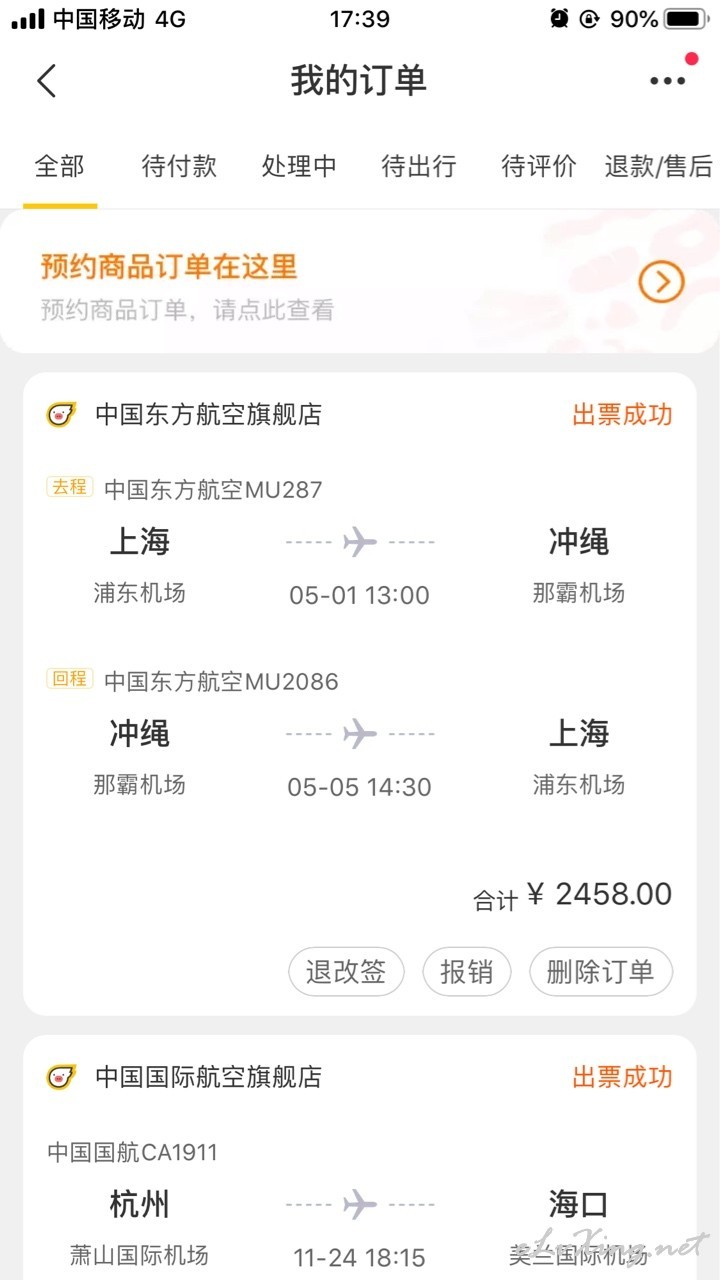Switch to the 待评价 tab

539,166
